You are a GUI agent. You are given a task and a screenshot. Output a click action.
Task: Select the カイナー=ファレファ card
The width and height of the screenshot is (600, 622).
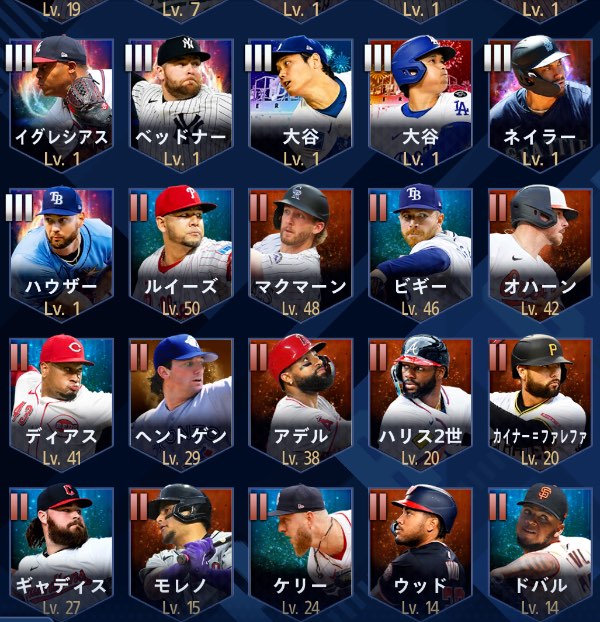coord(540,405)
